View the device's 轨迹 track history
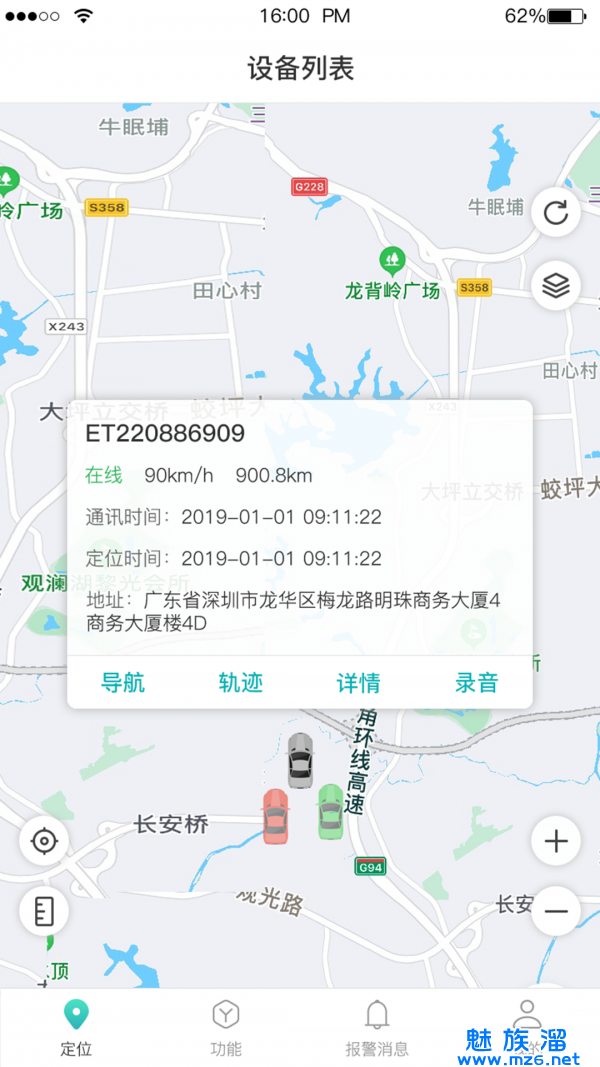This screenshot has height=1067, width=600. tap(241, 683)
